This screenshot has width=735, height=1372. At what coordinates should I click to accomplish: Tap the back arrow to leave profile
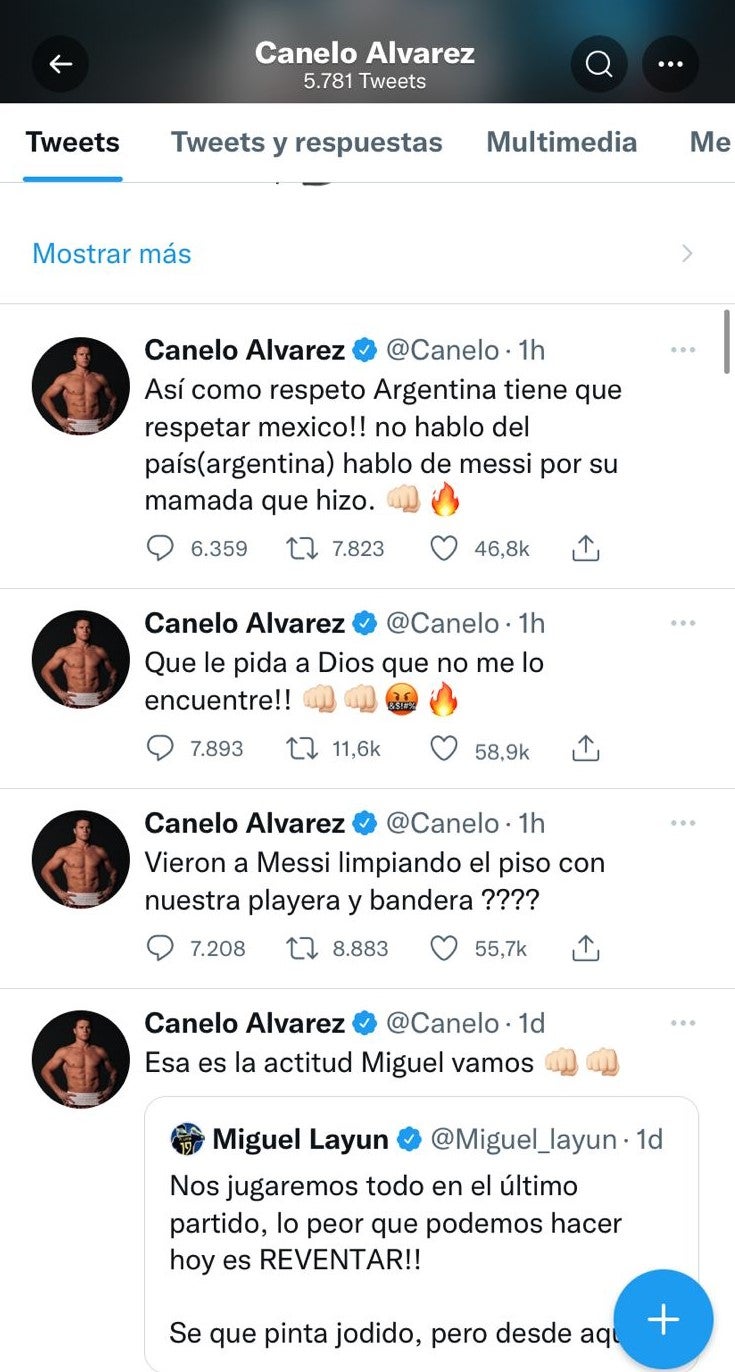[60, 63]
